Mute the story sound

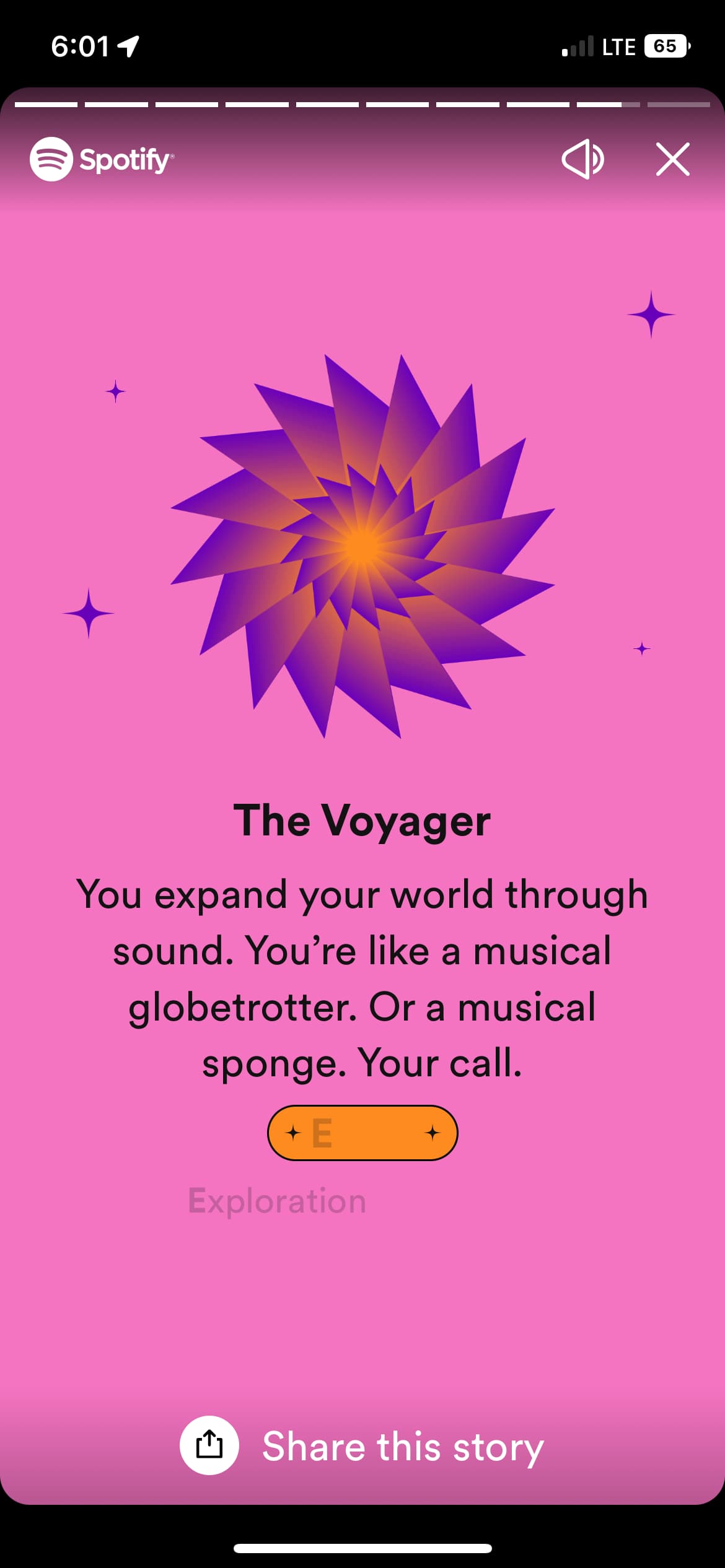pos(582,160)
